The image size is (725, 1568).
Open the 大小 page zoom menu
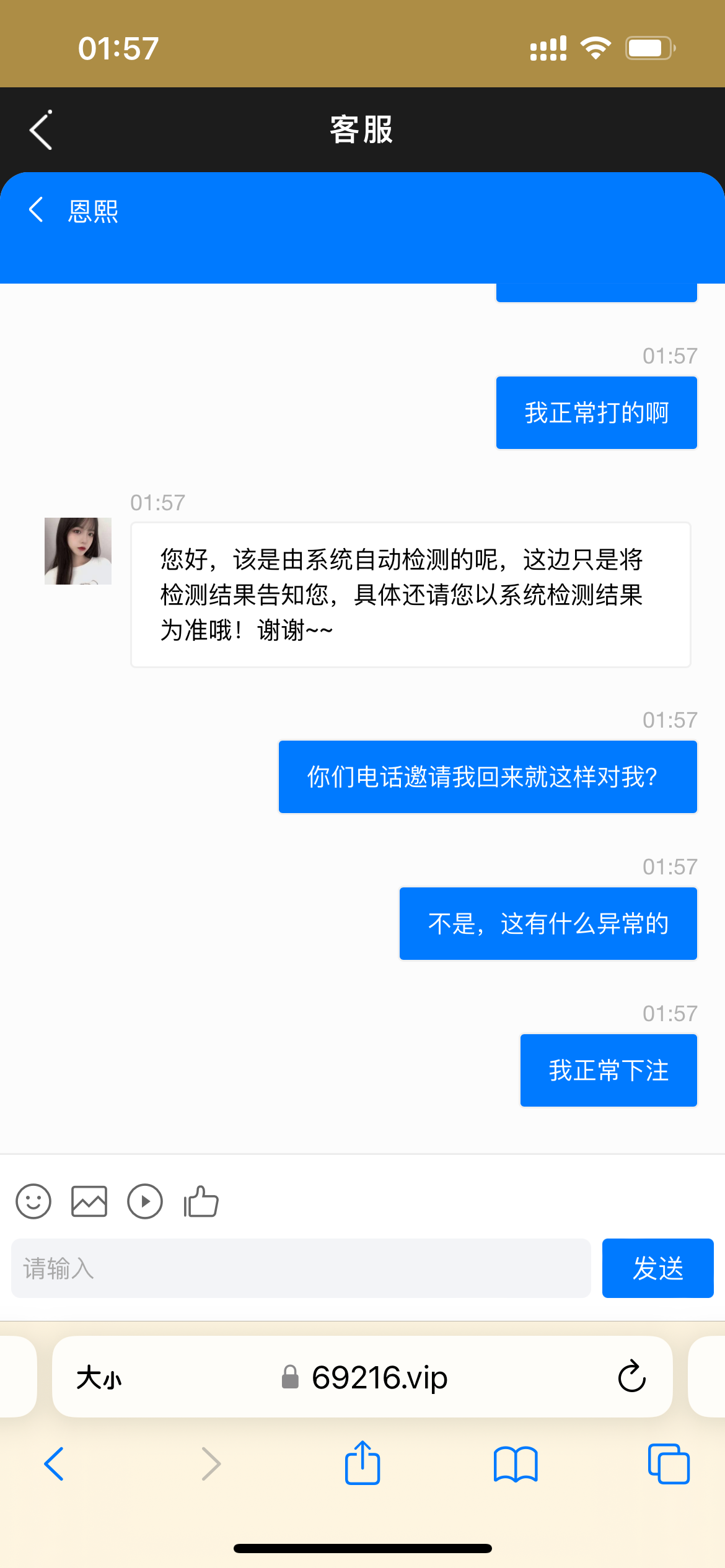tap(99, 1377)
